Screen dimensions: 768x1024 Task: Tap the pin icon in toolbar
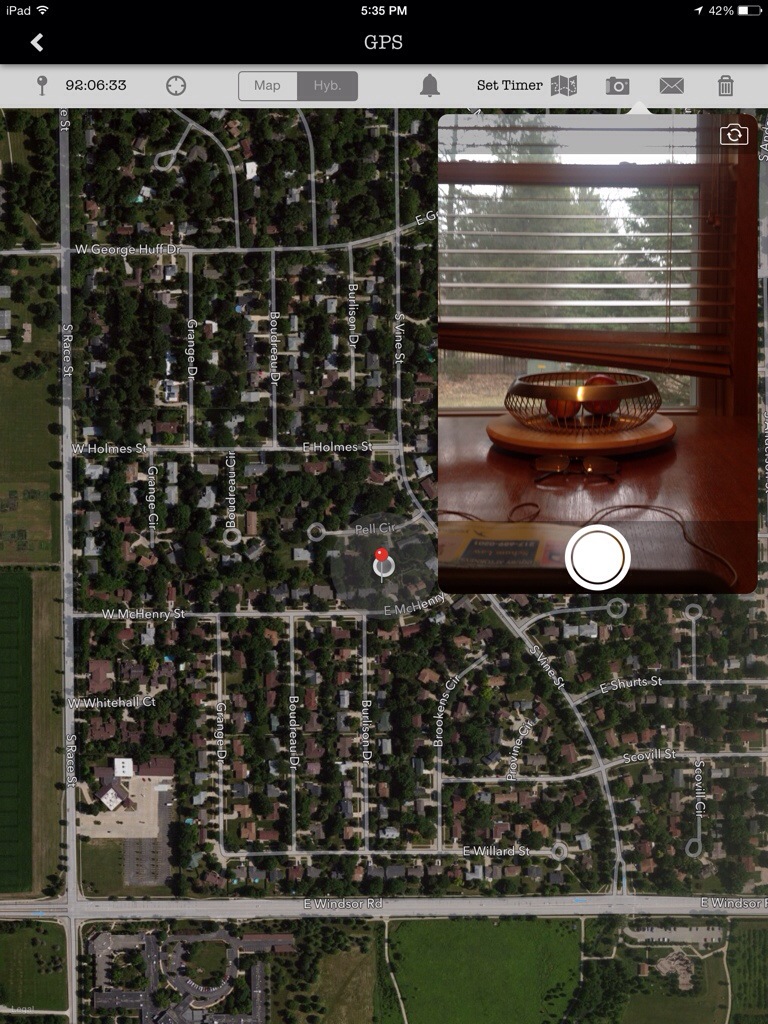tap(42, 86)
